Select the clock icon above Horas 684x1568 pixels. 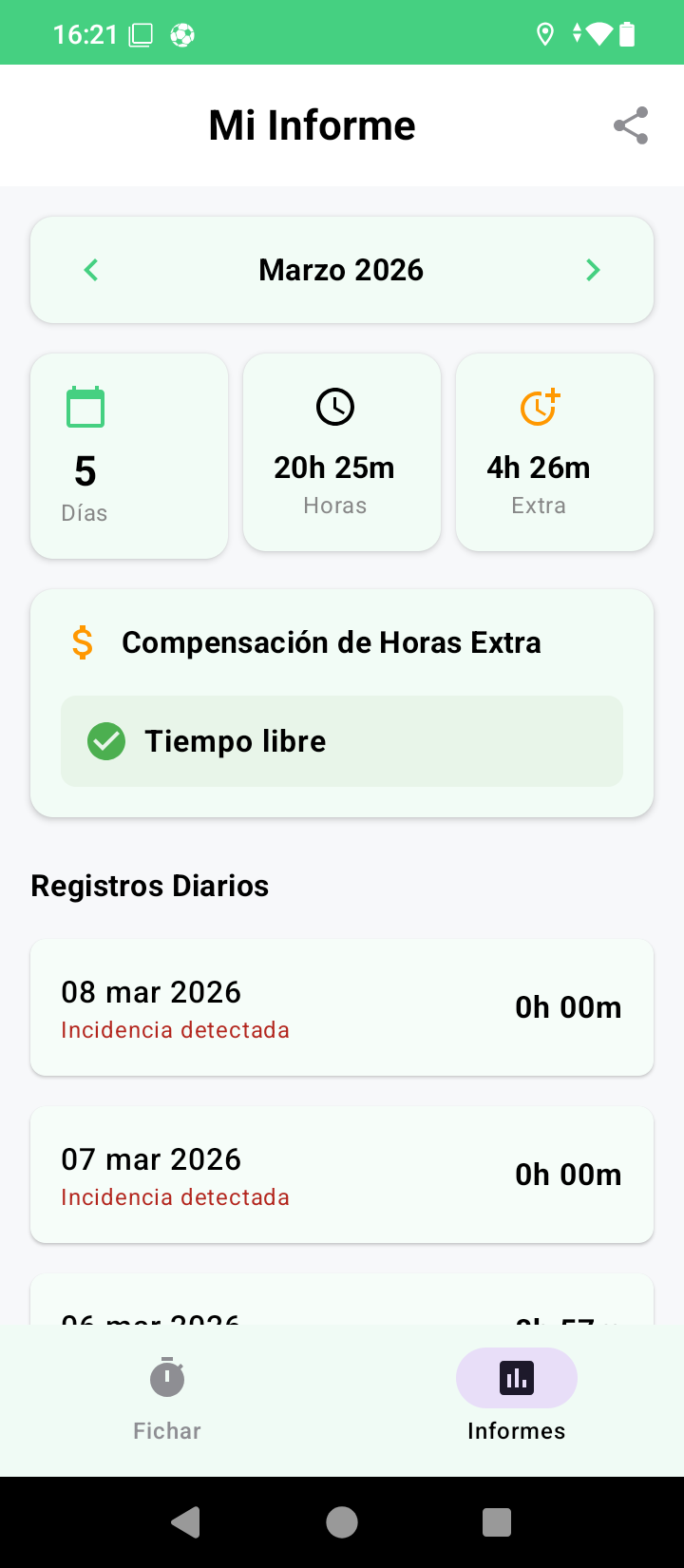point(334,406)
